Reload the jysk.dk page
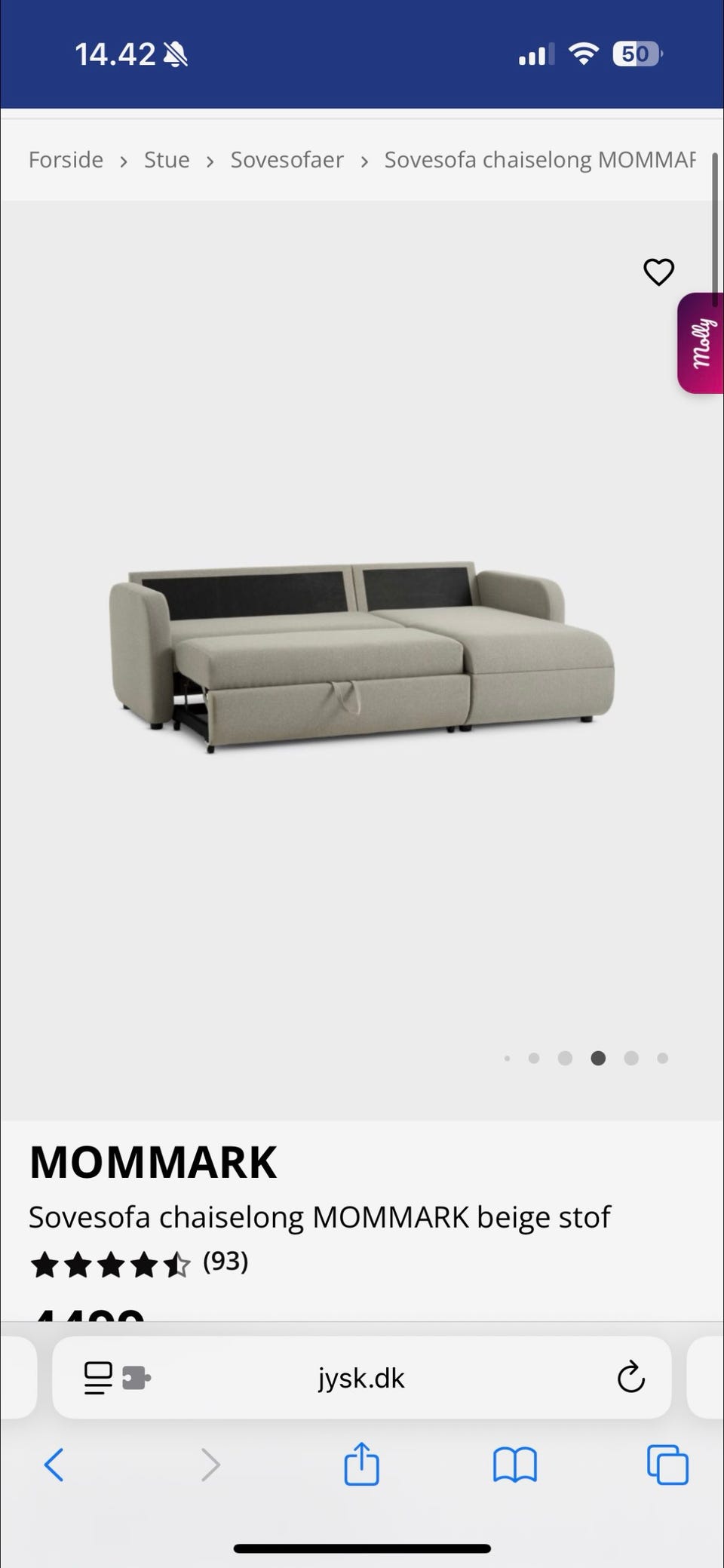 [x=630, y=1378]
